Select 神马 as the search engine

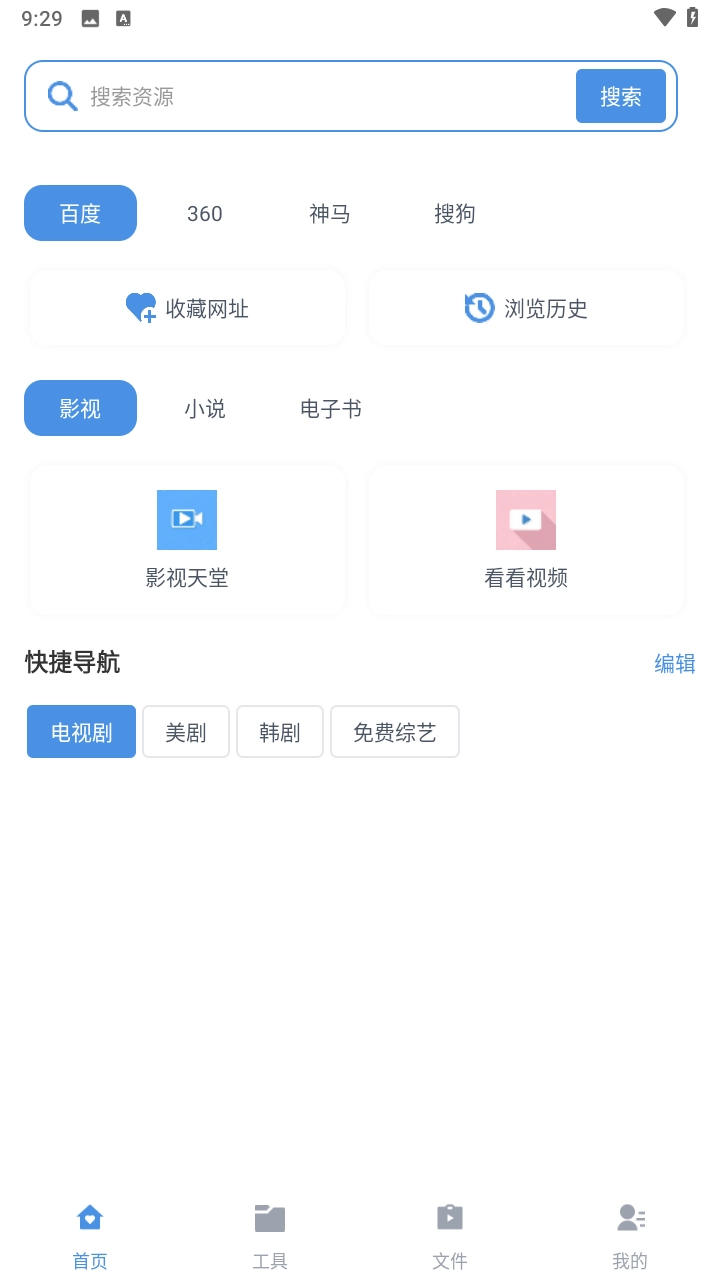pos(329,213)
